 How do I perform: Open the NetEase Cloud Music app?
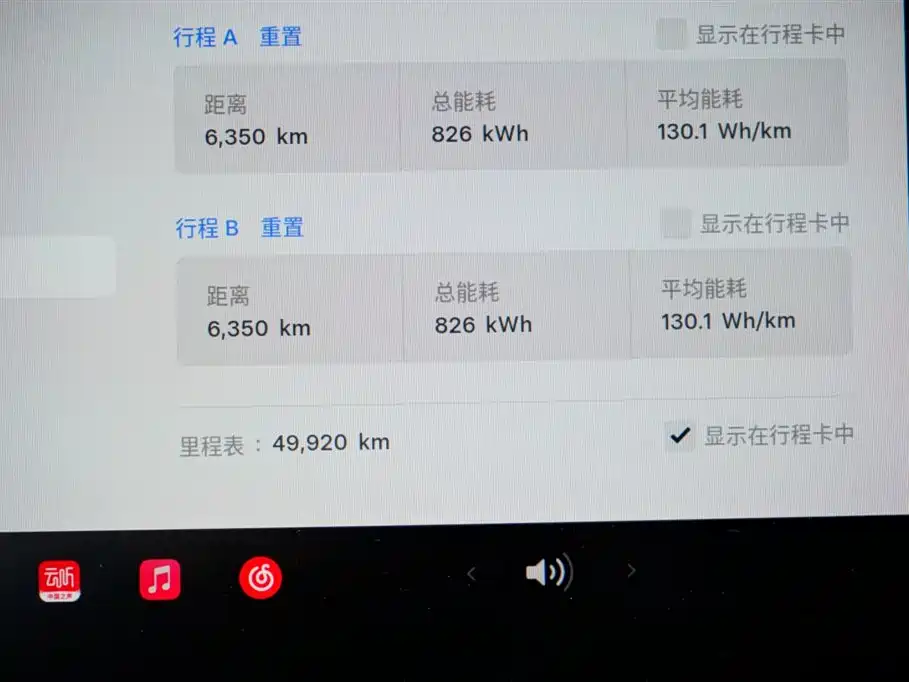pyautogui.click(x=260, y=578)
